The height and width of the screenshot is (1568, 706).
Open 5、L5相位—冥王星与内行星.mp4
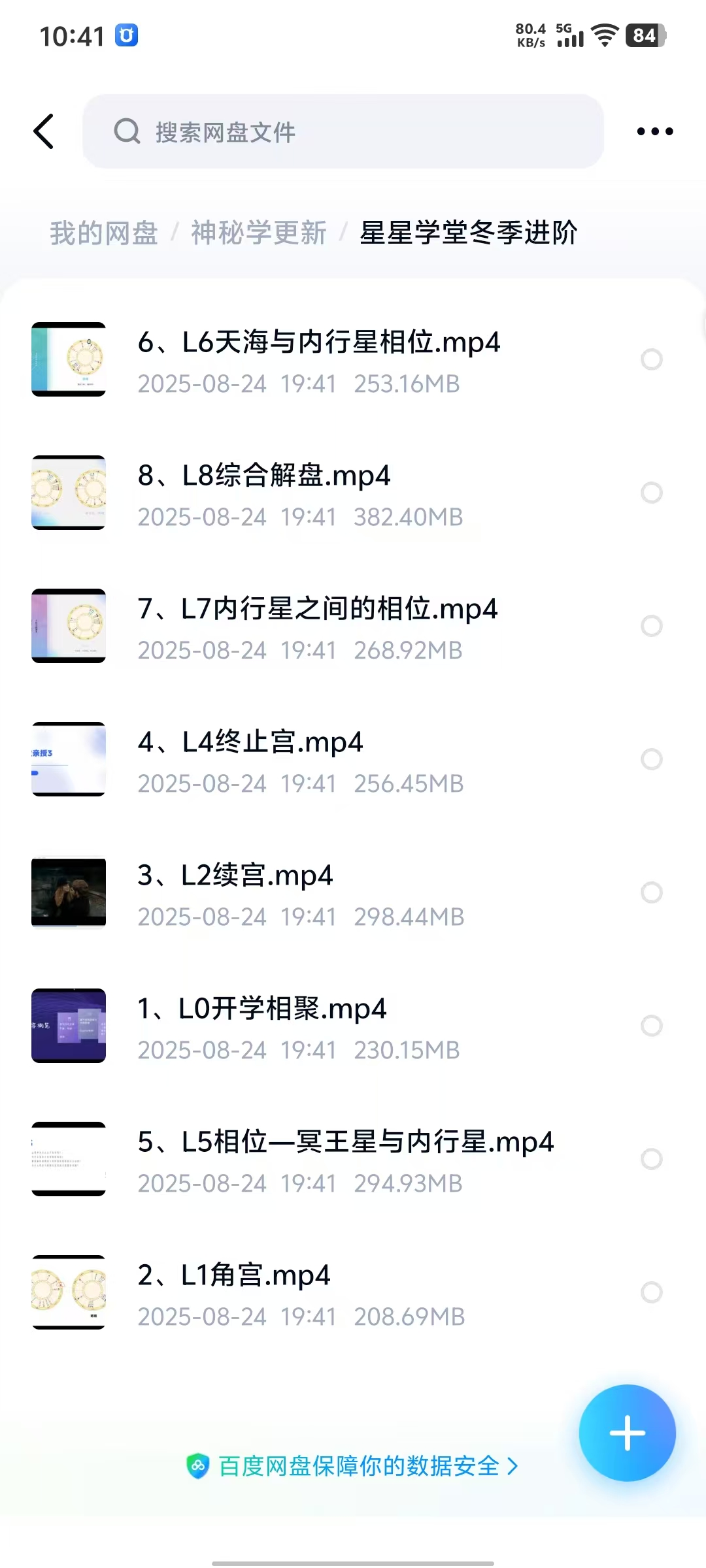[345, 1142]
